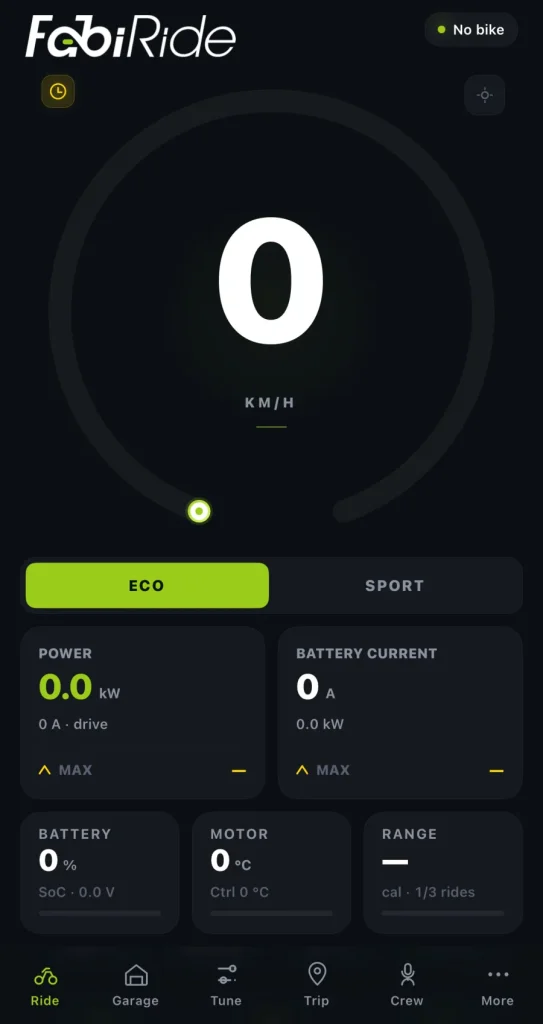Go to the Garage tab
The height and width of the screenshot is (1024, 543).
point(135,985)
